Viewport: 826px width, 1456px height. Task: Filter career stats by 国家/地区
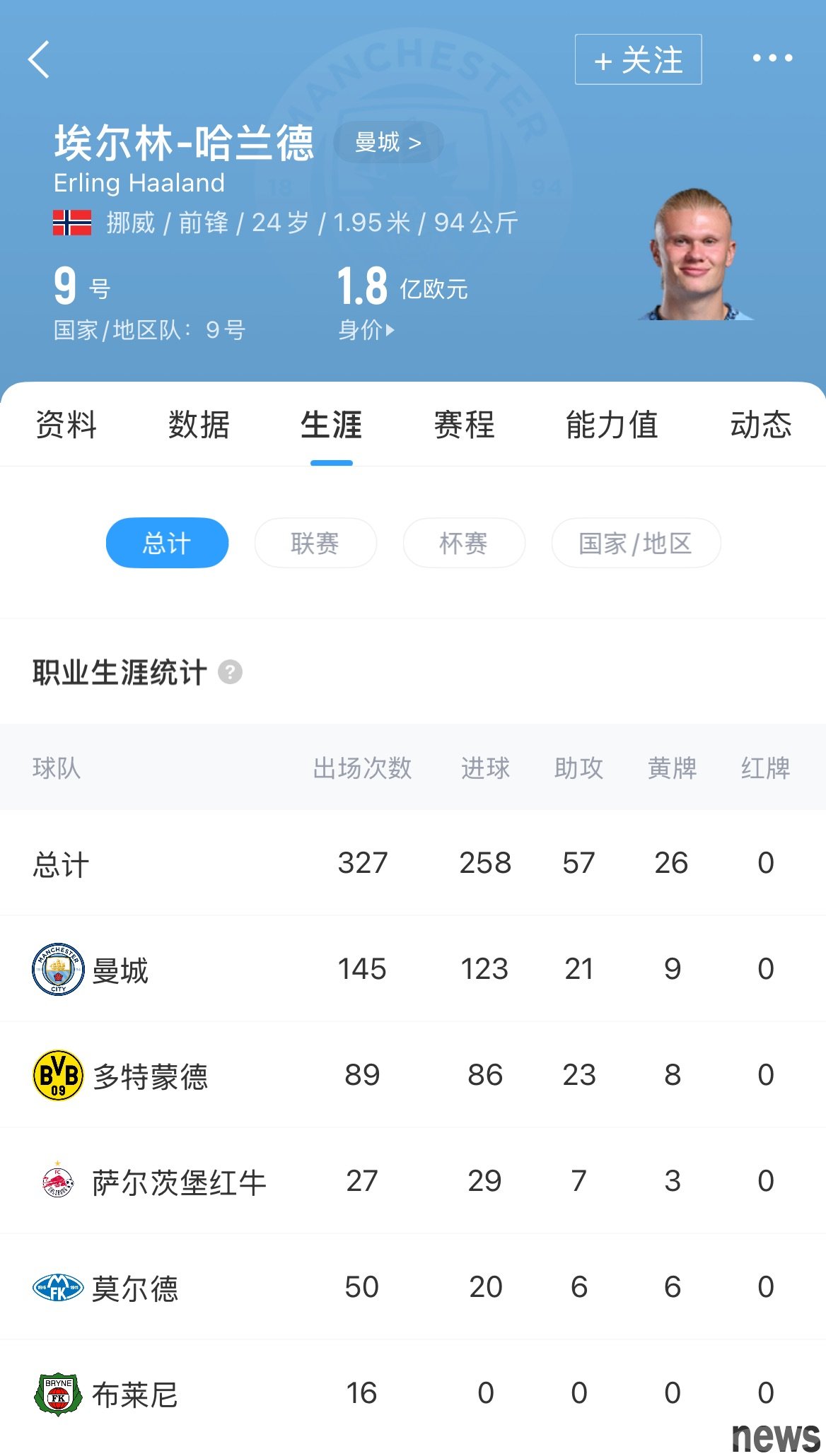coord(636,543)
